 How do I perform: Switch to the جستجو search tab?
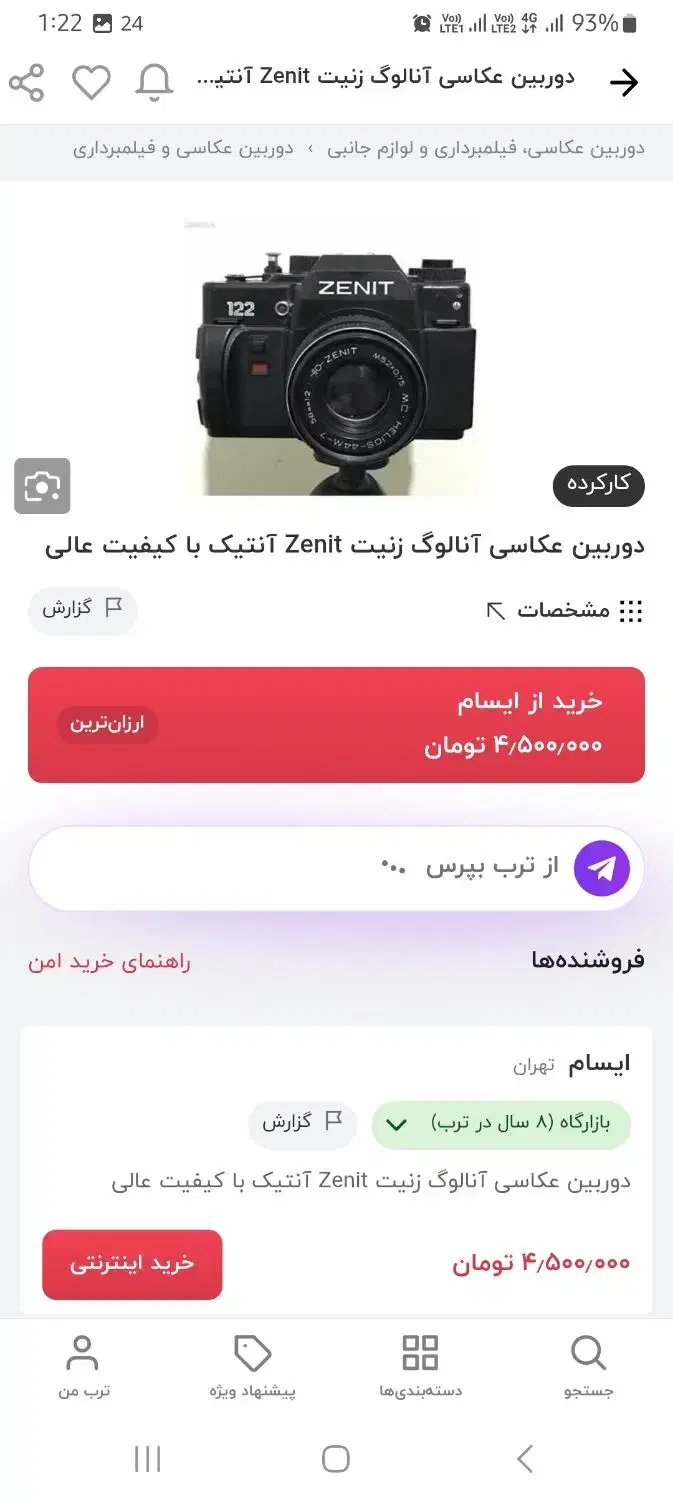tap(588, 1368)
